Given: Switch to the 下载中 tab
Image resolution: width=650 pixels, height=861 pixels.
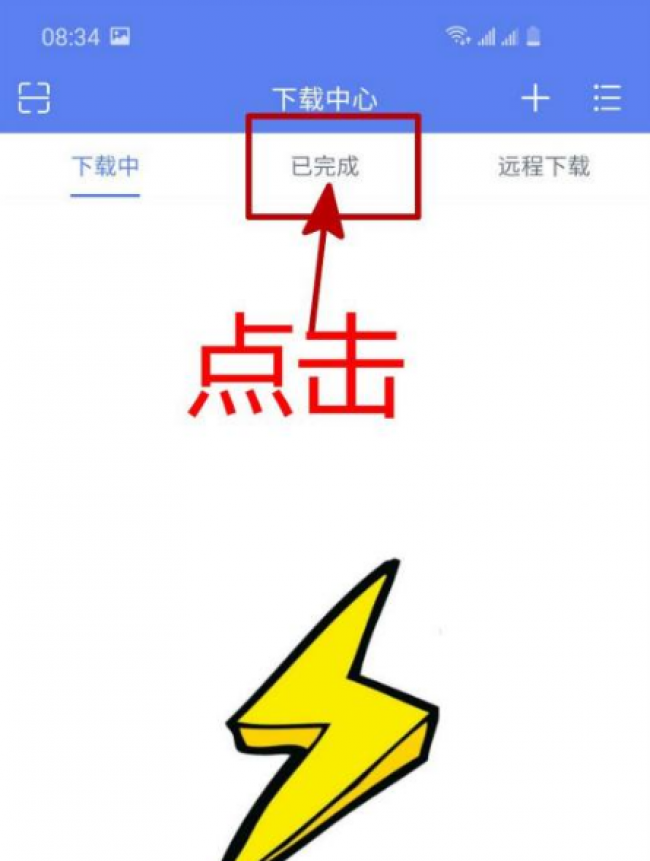Looking at the screenshot, I should coord(105,166).
